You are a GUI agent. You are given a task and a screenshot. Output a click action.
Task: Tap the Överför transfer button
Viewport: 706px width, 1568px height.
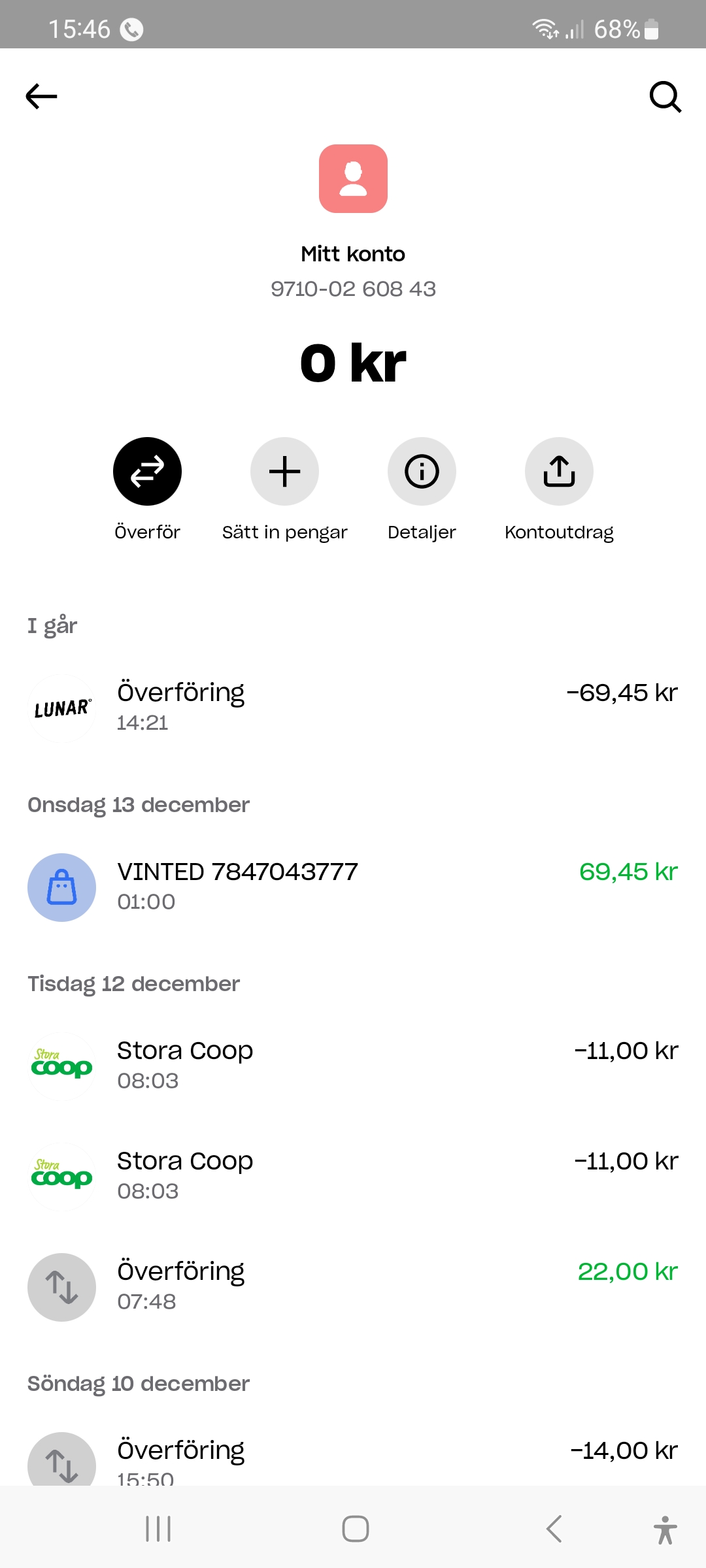(x=147, y=471)
